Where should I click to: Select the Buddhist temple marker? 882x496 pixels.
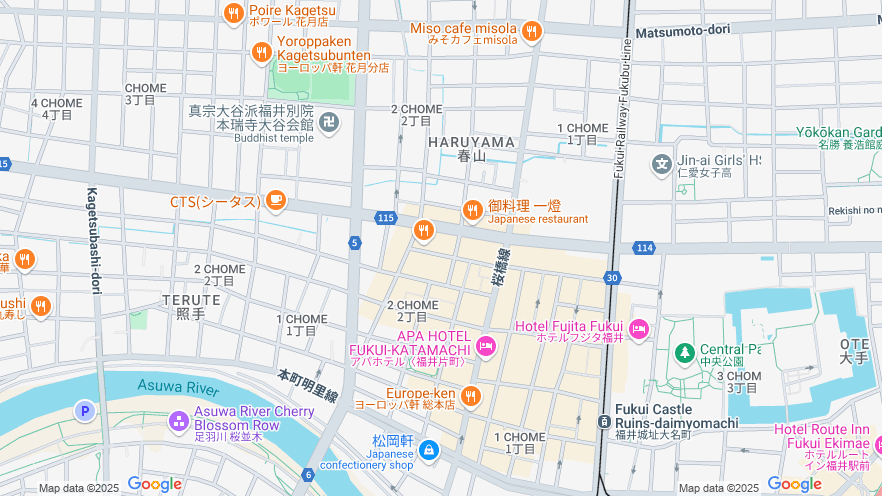click(329, 123)
